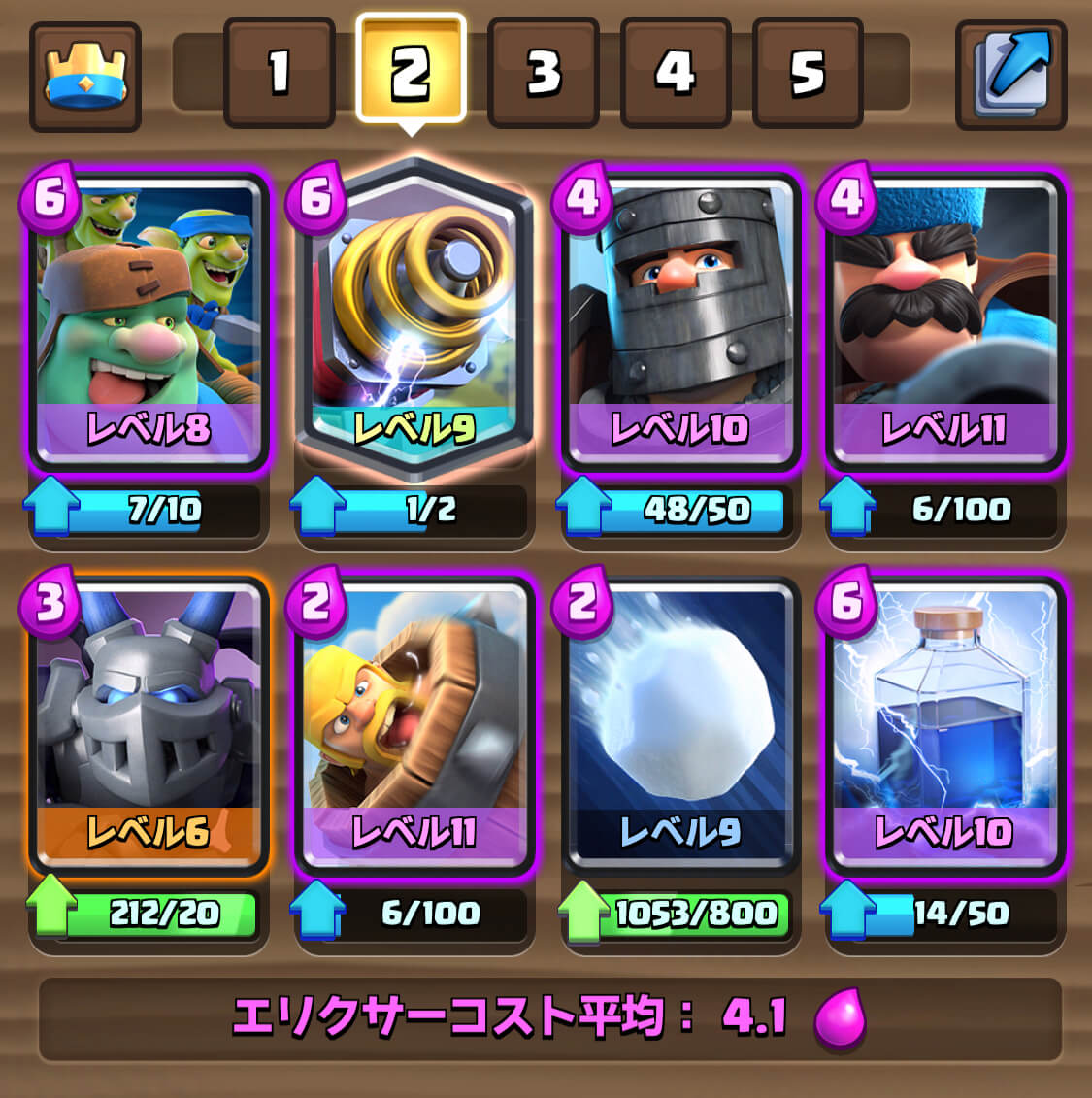
Task: Select the Sparky card at レベル9
Action: coord(414,320)
